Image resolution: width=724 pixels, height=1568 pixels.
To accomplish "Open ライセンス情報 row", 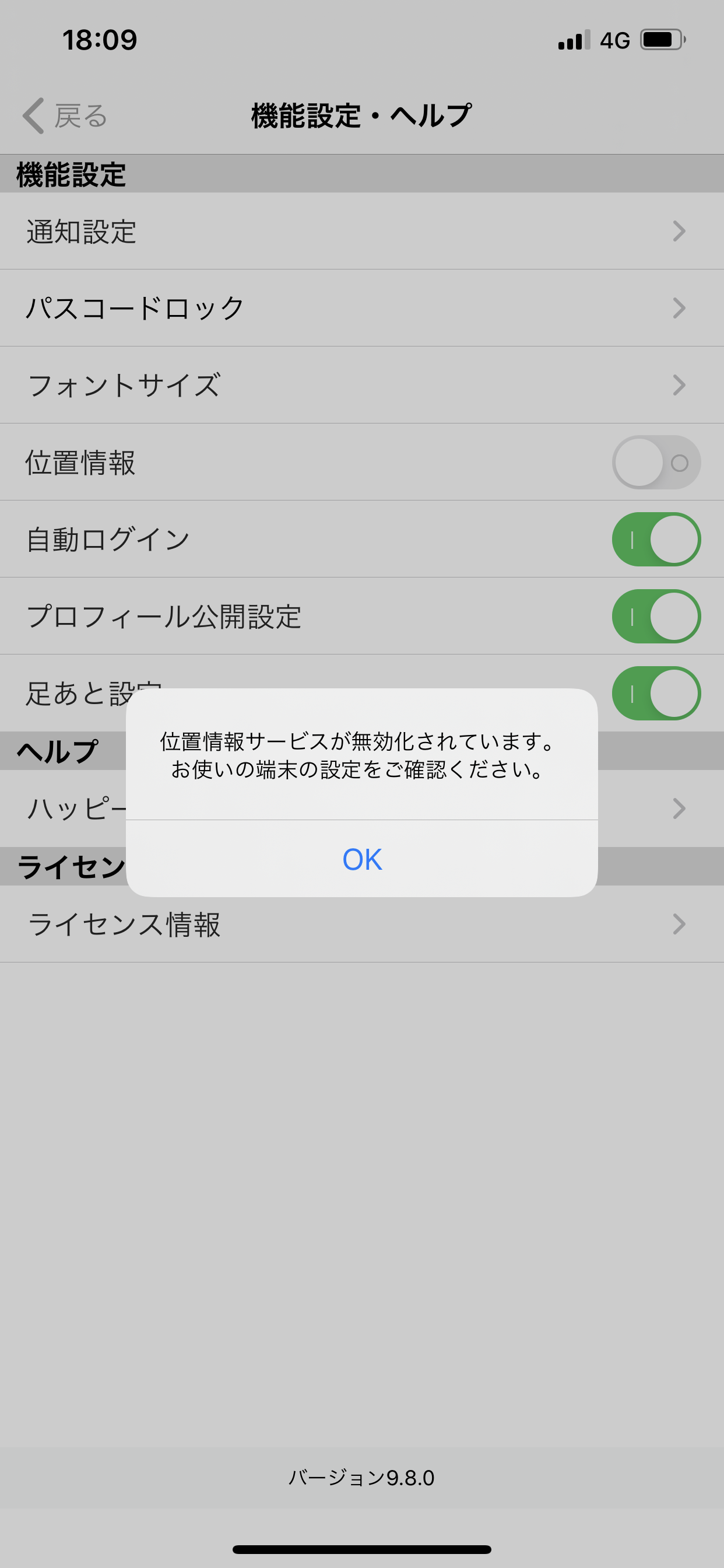I will pos(361,924).
